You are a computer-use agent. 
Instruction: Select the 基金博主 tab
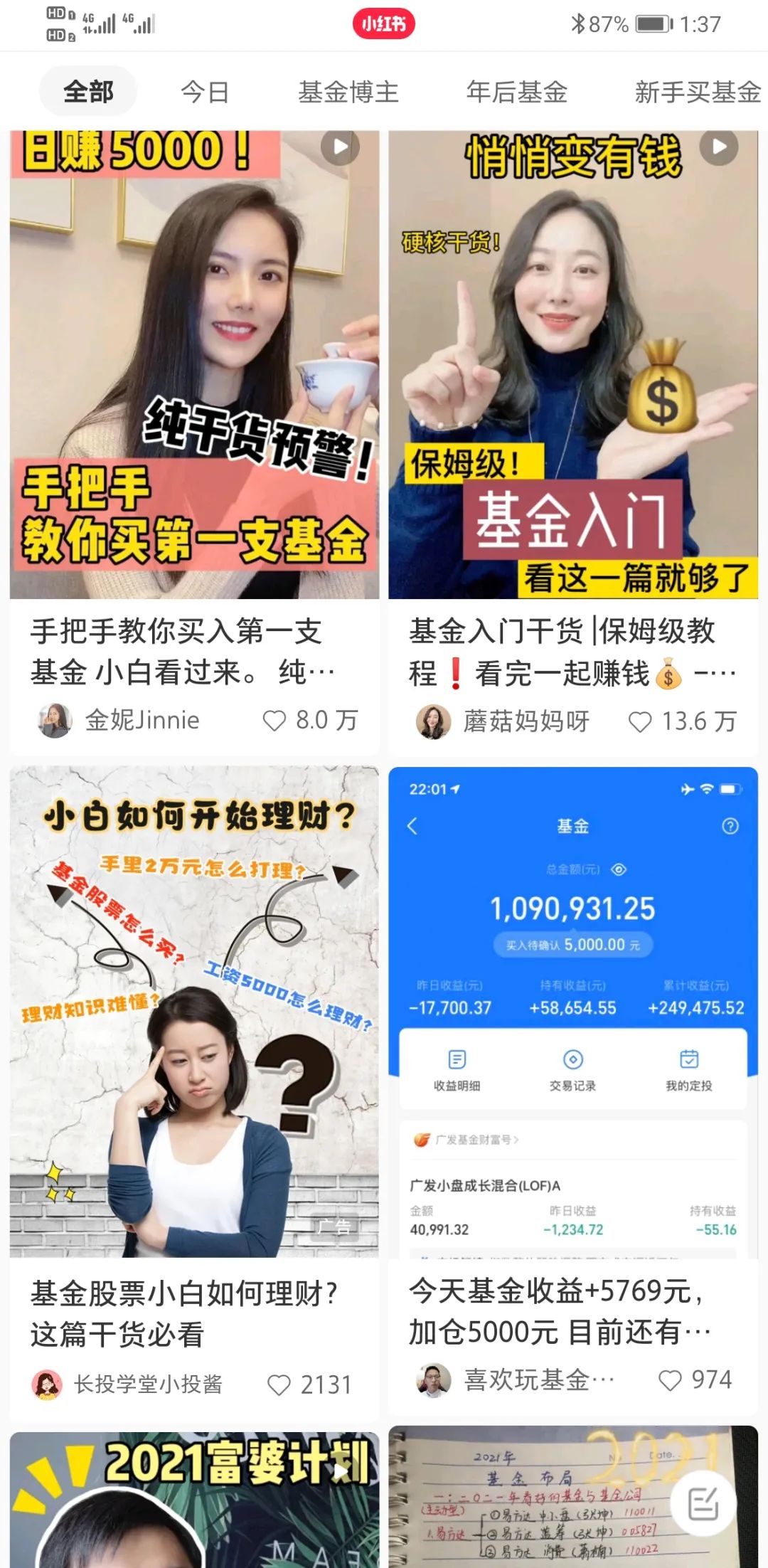coord(348,92)
